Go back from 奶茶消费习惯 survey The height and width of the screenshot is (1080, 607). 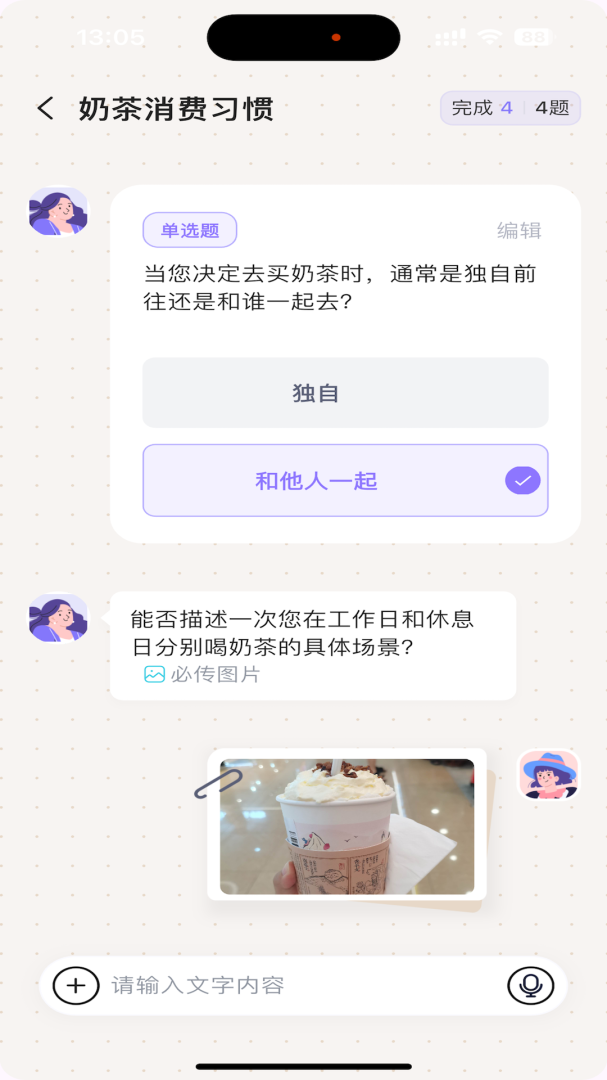[45, 109]
